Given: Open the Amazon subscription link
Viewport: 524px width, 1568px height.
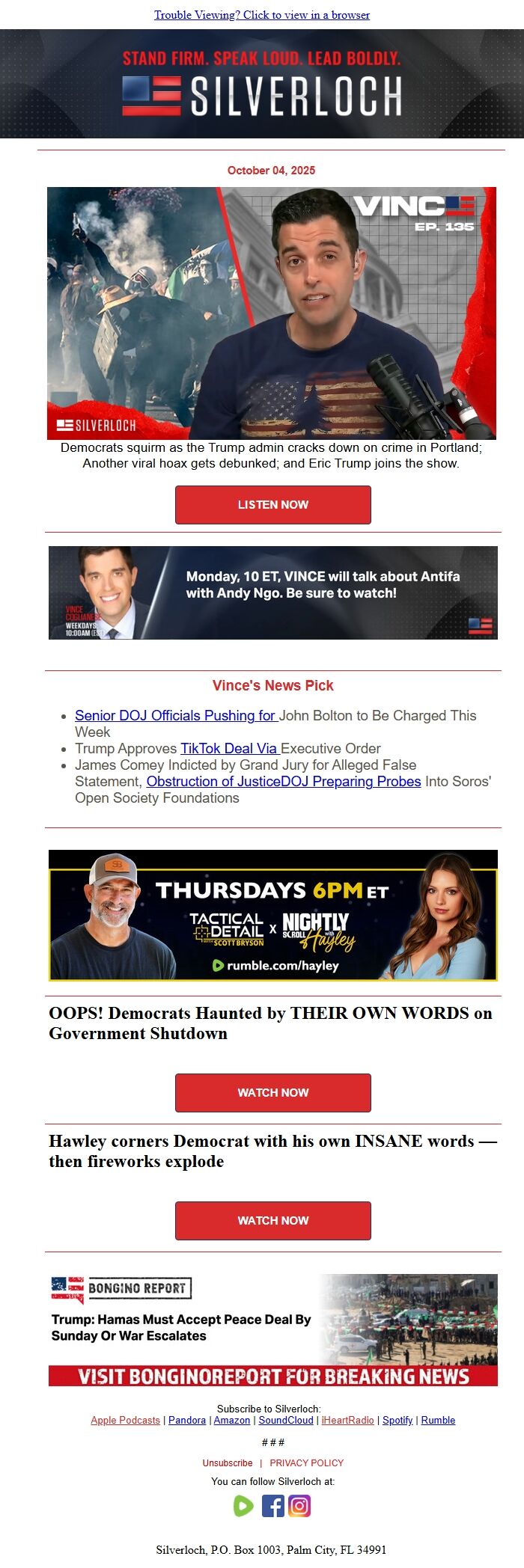Looking at the screenshot, I should point(232,1420).
